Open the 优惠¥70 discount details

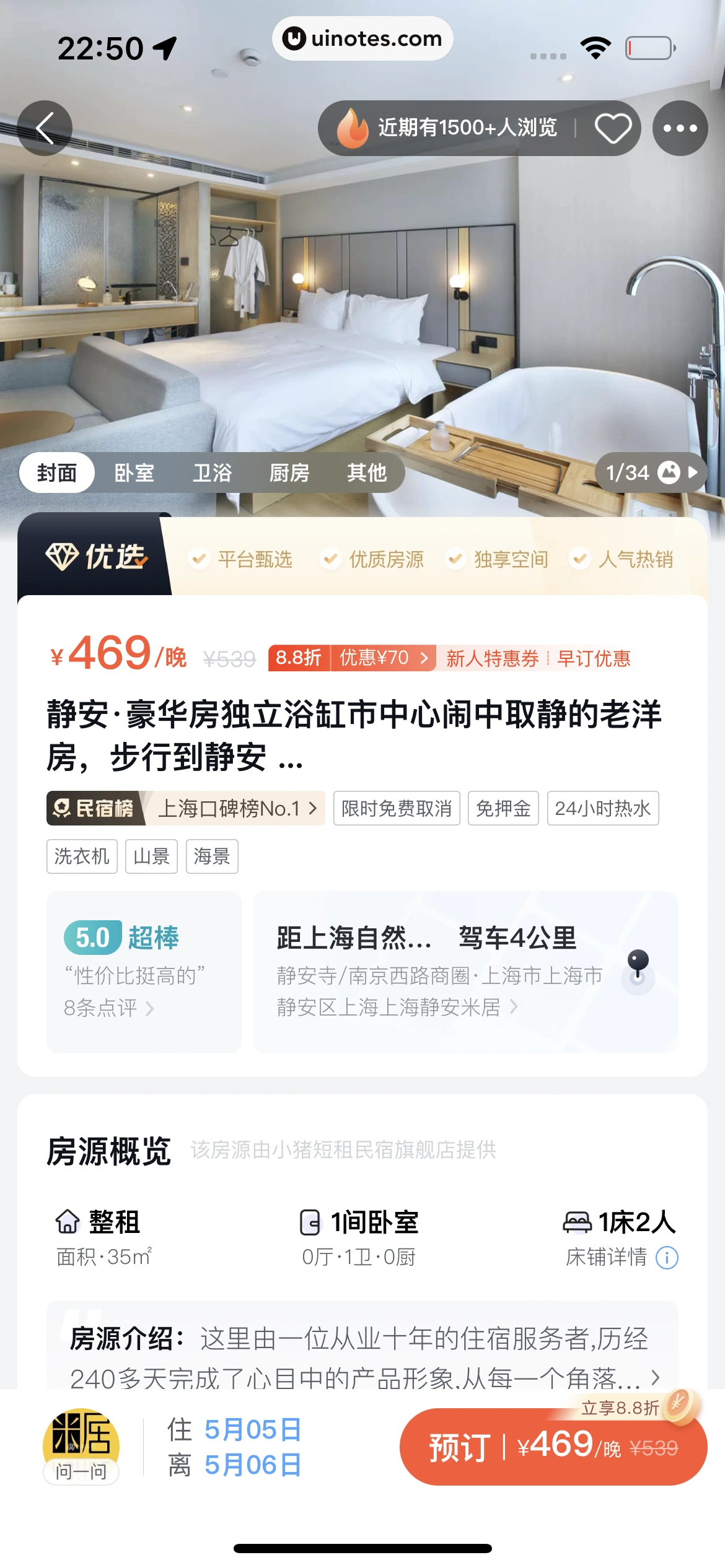tap(383, 658)
